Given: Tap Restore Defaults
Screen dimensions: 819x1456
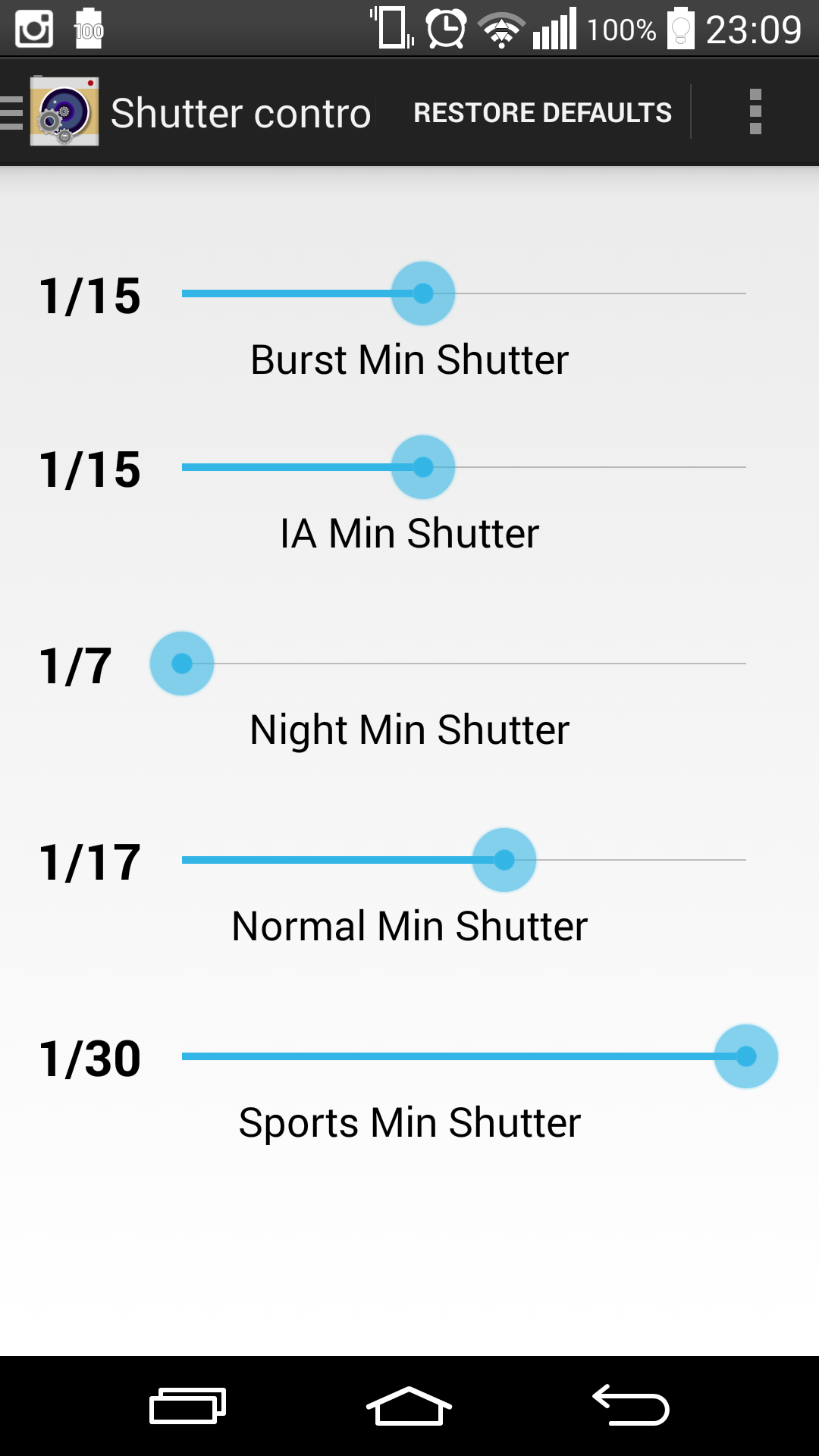Looking at the screenshot, I should click(x=542, y=112).
